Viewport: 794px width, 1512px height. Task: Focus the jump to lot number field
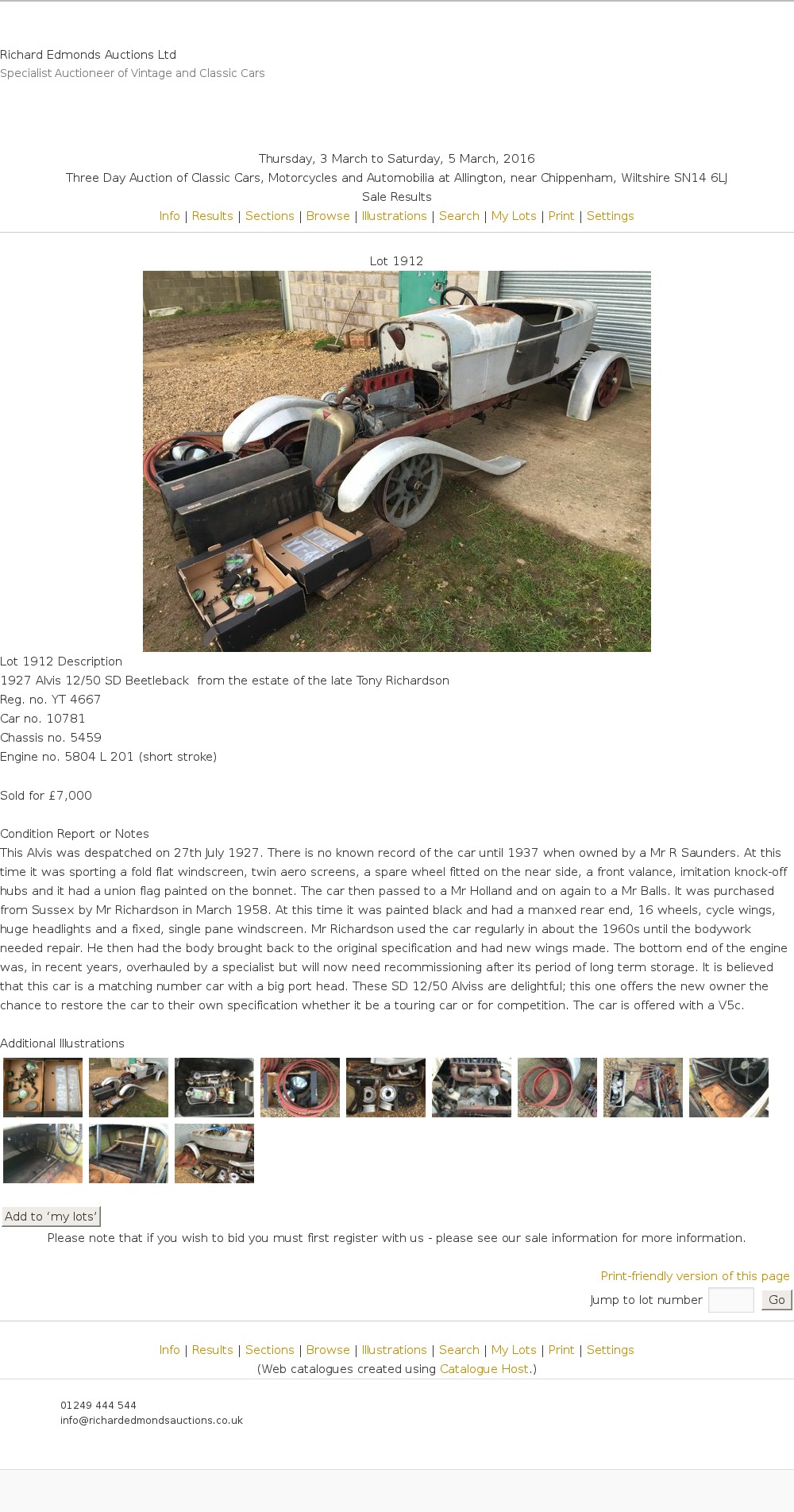730,1300
